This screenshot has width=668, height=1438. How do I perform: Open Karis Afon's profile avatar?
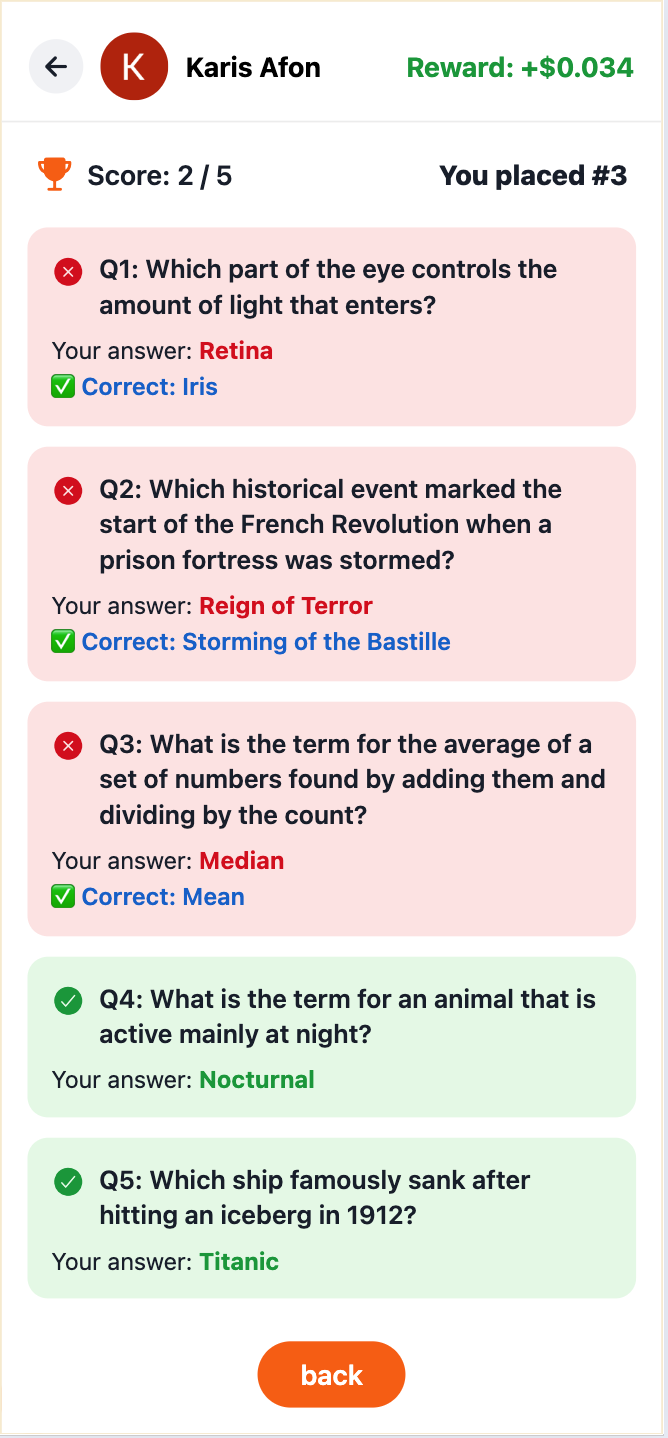134,67
